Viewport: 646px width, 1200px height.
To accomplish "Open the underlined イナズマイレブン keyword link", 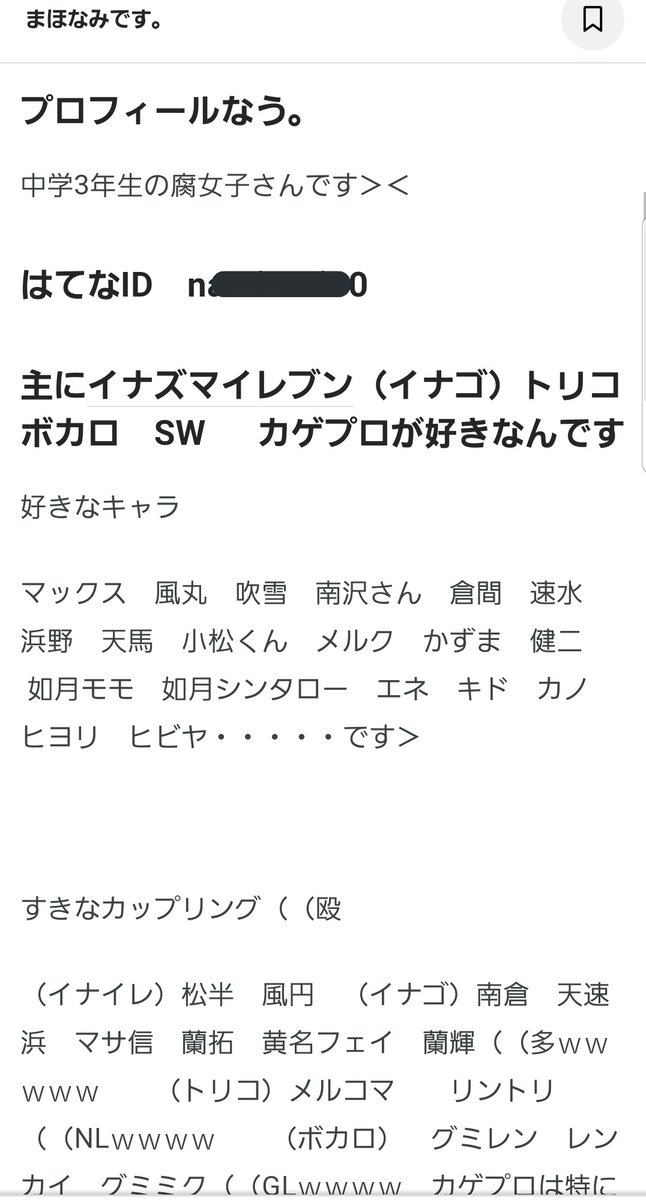I will click(x=219, y=385).
